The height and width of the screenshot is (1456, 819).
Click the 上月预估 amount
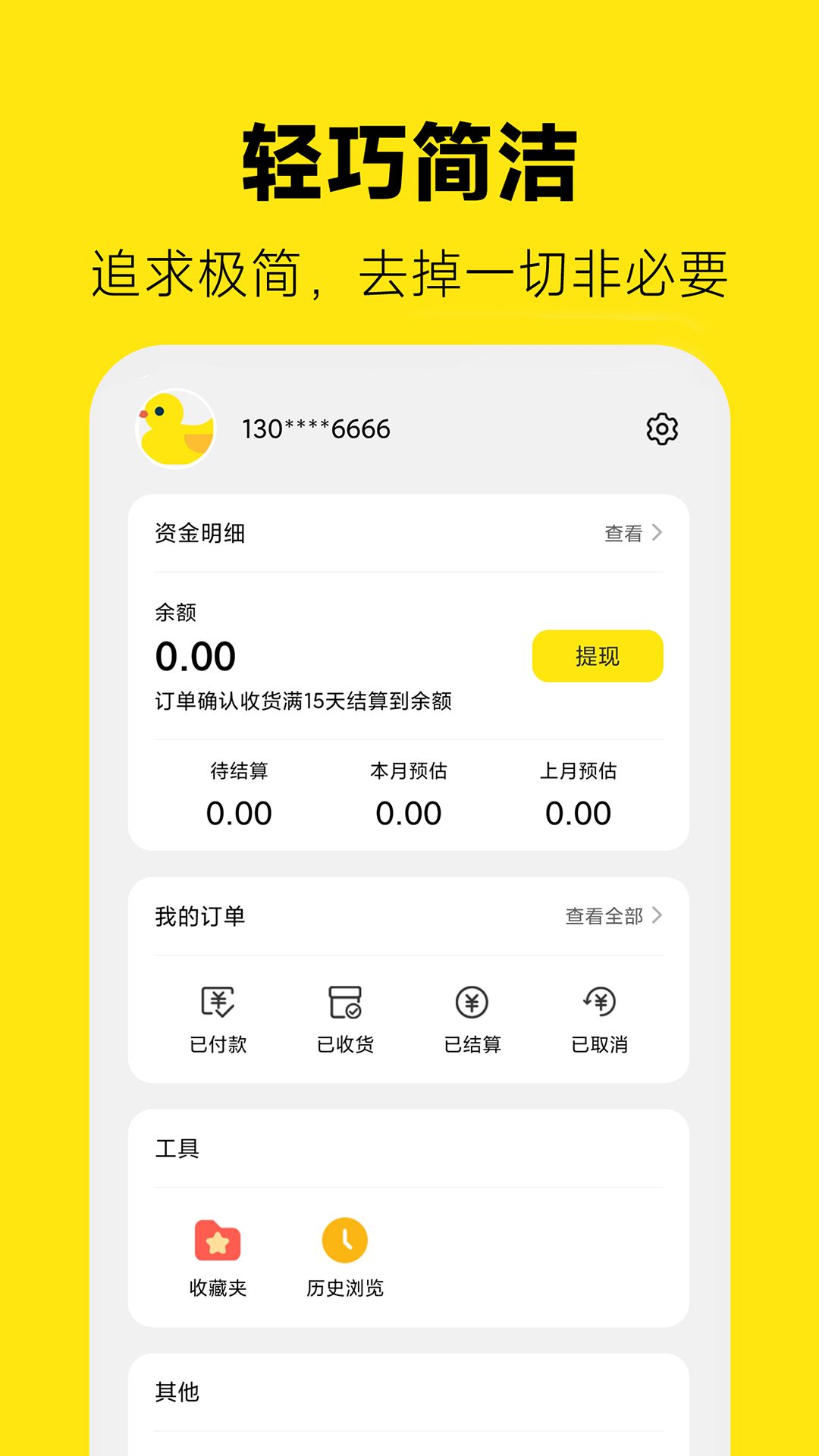[580, 813]
